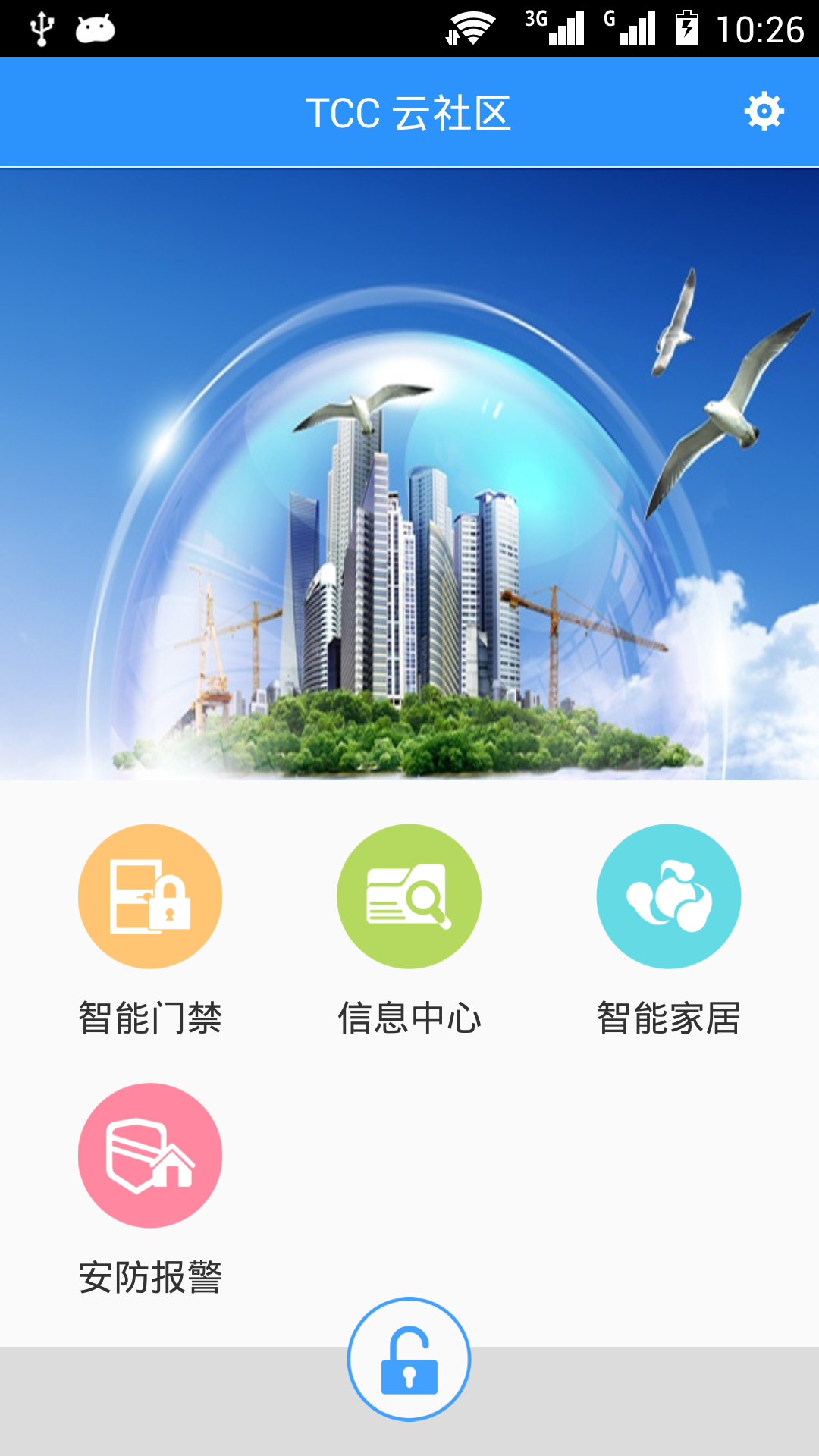This screenshot has height=1456, width=819.
Task: Open 智能门禁 smart access control
Action: (x=150, y=896)
